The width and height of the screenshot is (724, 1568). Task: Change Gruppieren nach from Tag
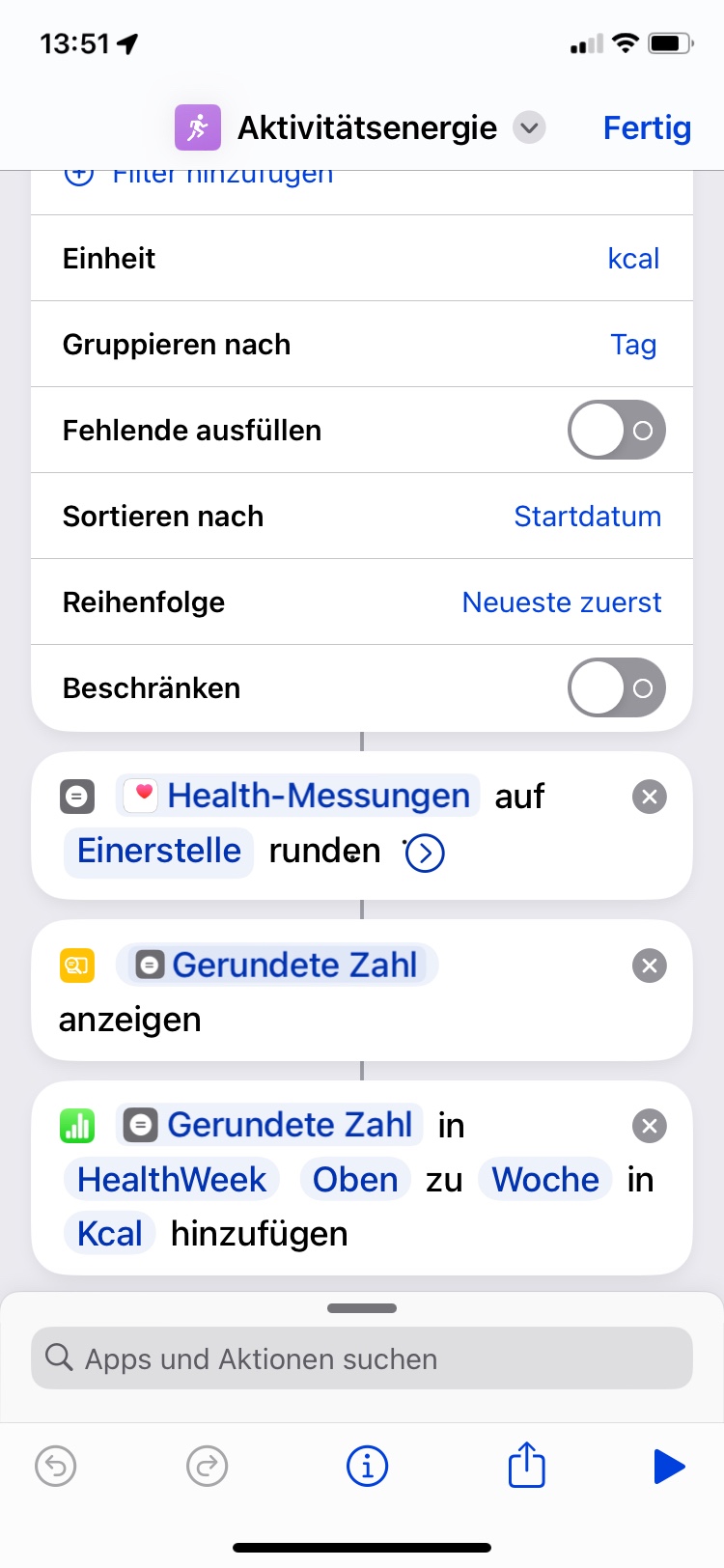(633, 345)
